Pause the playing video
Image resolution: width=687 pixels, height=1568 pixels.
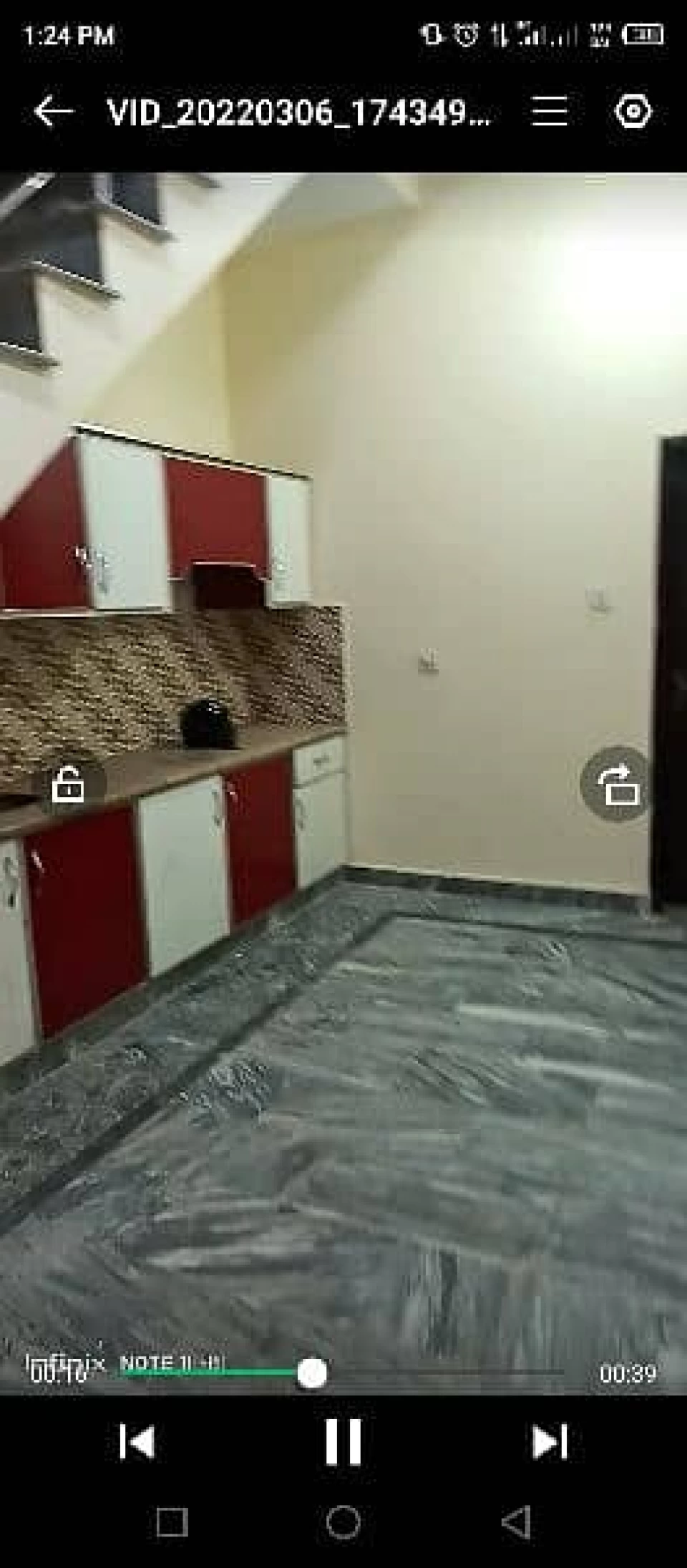[343, 1441]
